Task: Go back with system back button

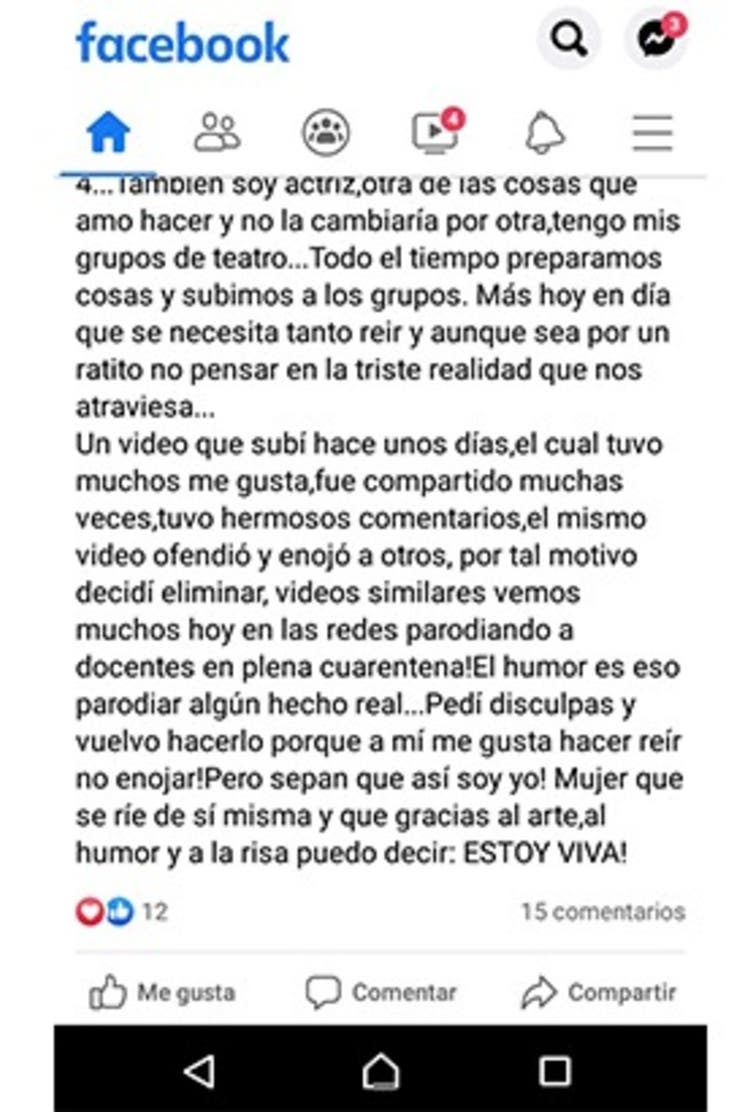Action: click(200, 1071)
